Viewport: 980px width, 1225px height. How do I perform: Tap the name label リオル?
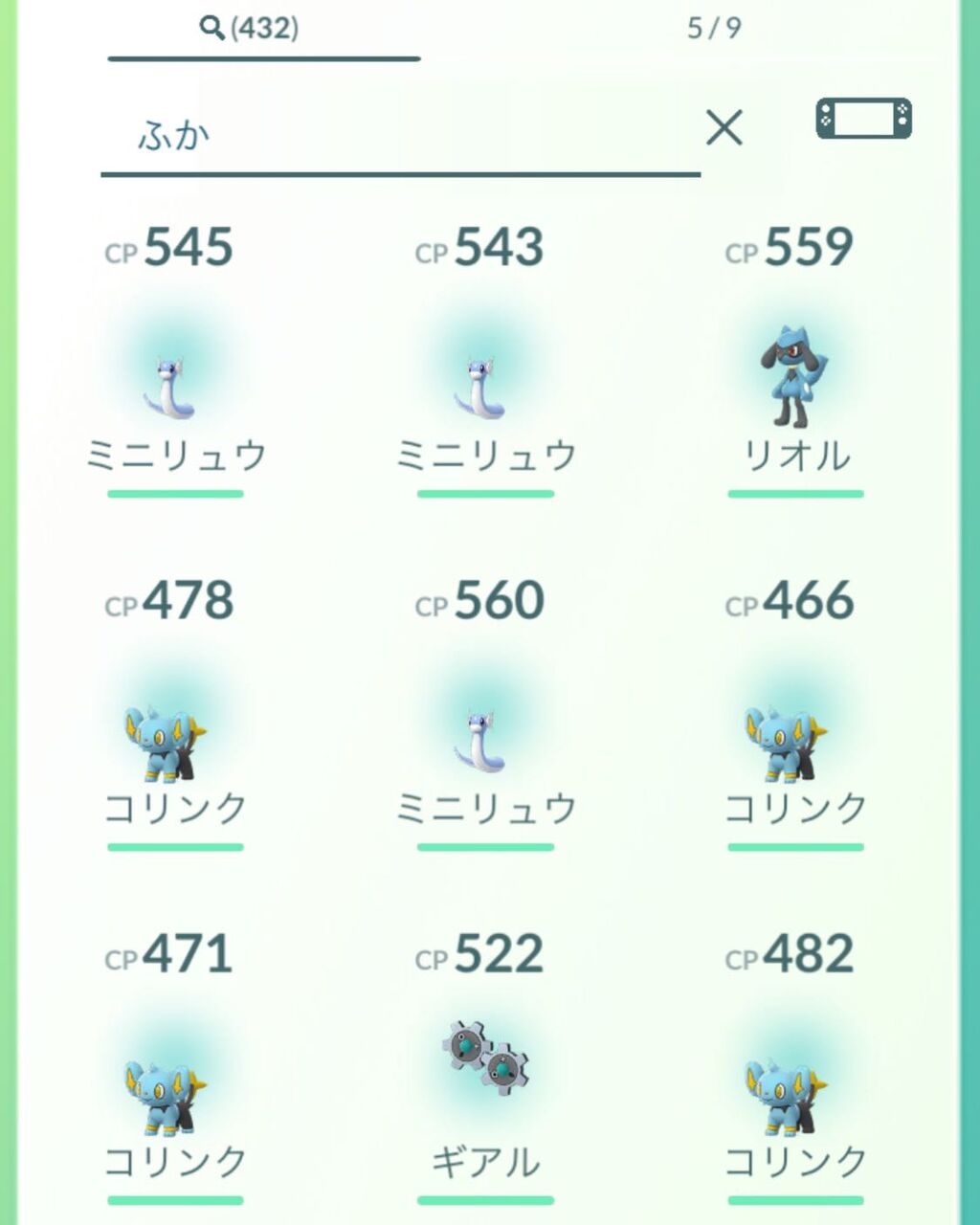coord(796,457)
